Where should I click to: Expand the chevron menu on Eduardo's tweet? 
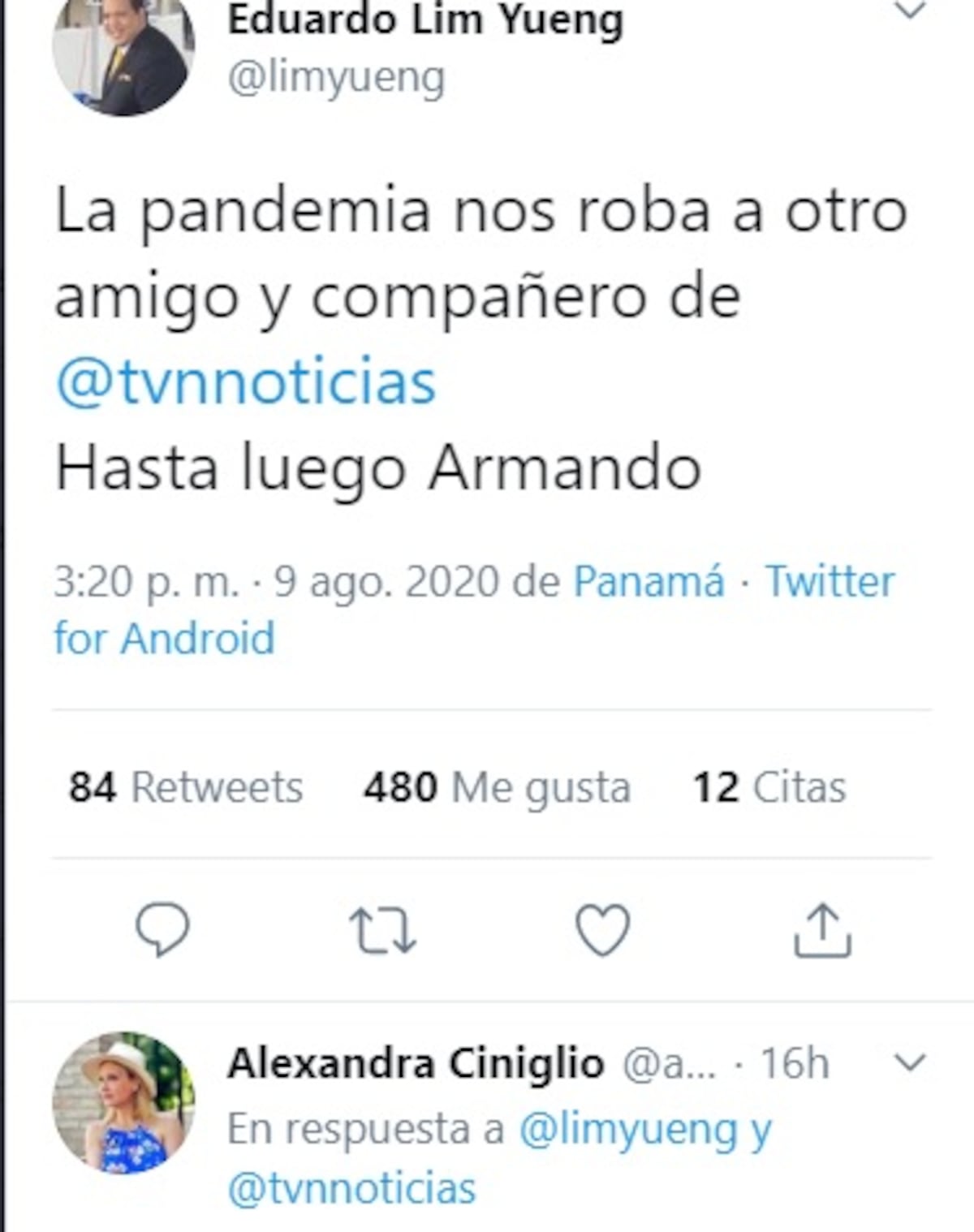[909, 11]
